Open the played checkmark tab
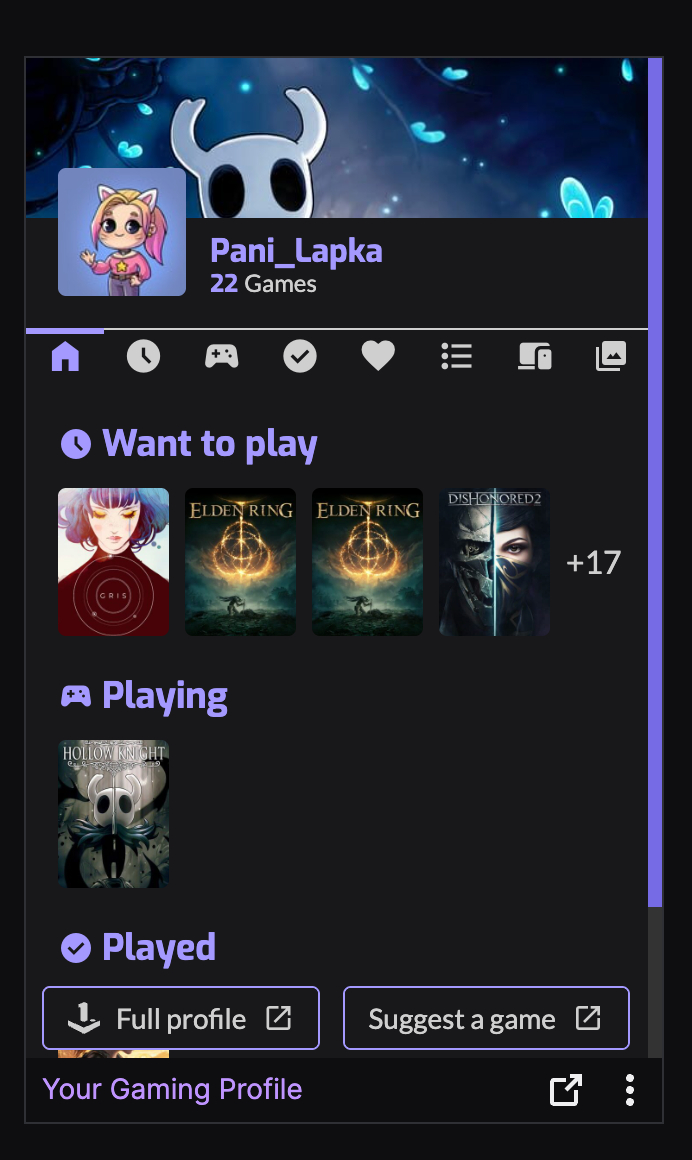The image size is (692, 1160). tap(300, 356)
